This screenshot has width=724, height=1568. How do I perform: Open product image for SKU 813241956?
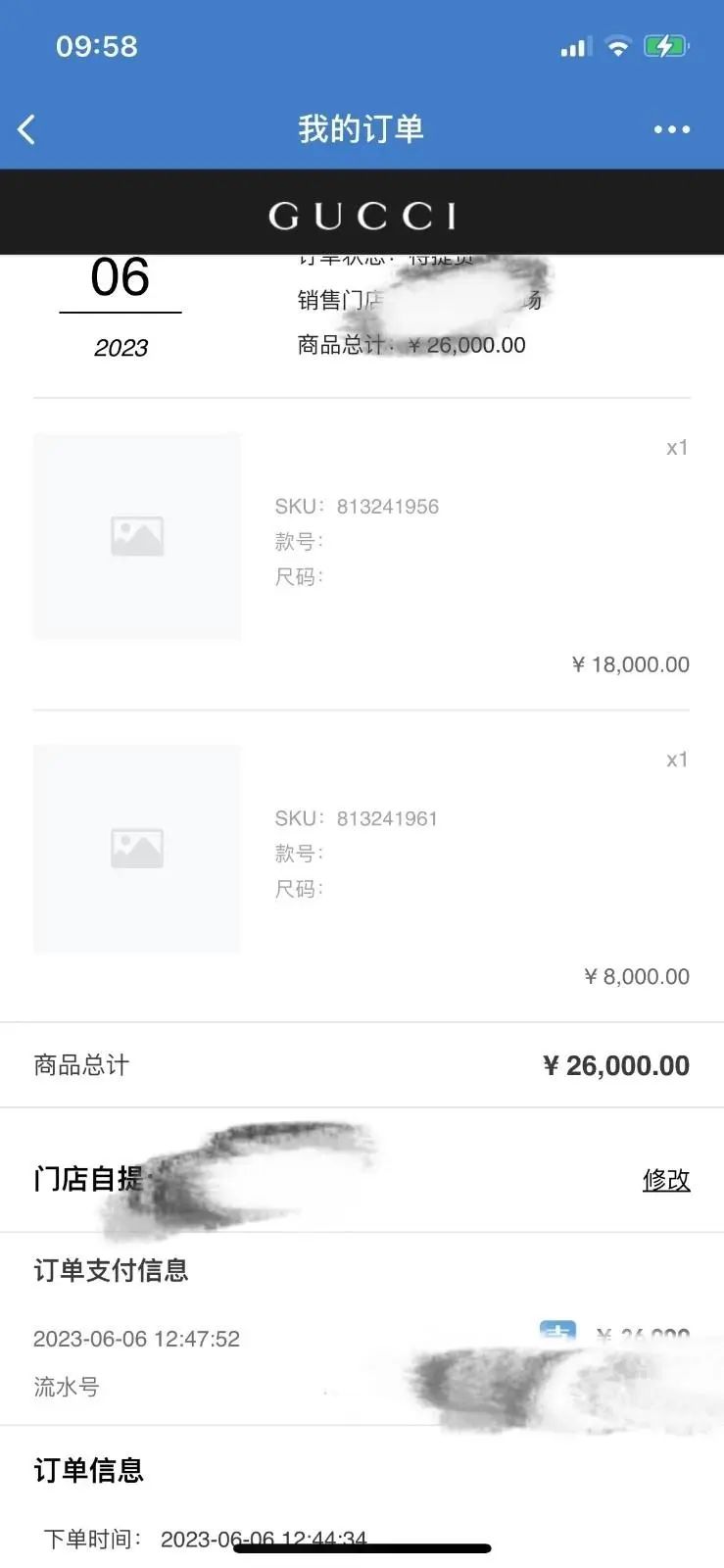click(137, 536)
